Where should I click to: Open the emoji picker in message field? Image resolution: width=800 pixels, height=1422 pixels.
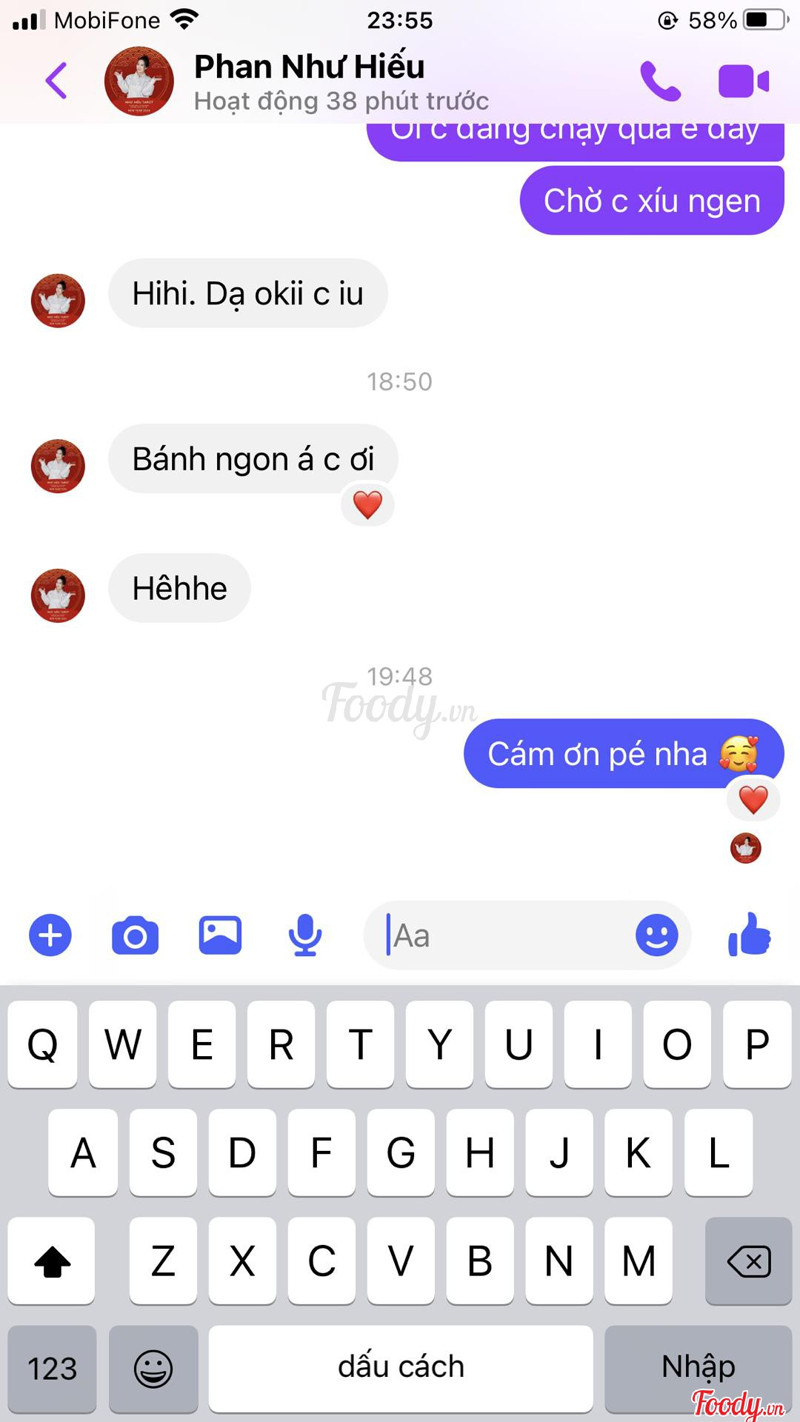(x=656, y=936)
